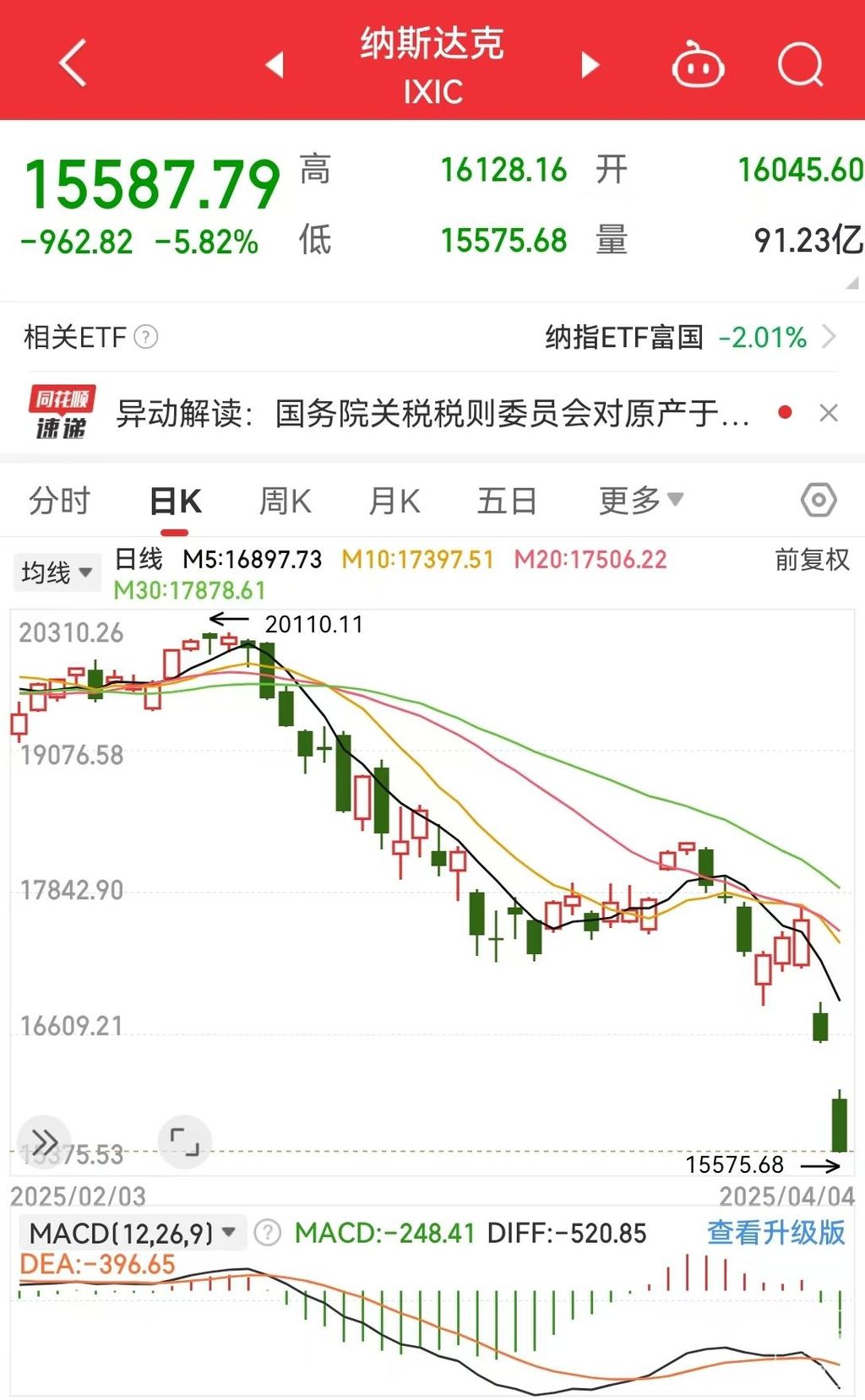865x1400 pixels.
Task: Switch to the 五日 tab
Action: [507, 501]
